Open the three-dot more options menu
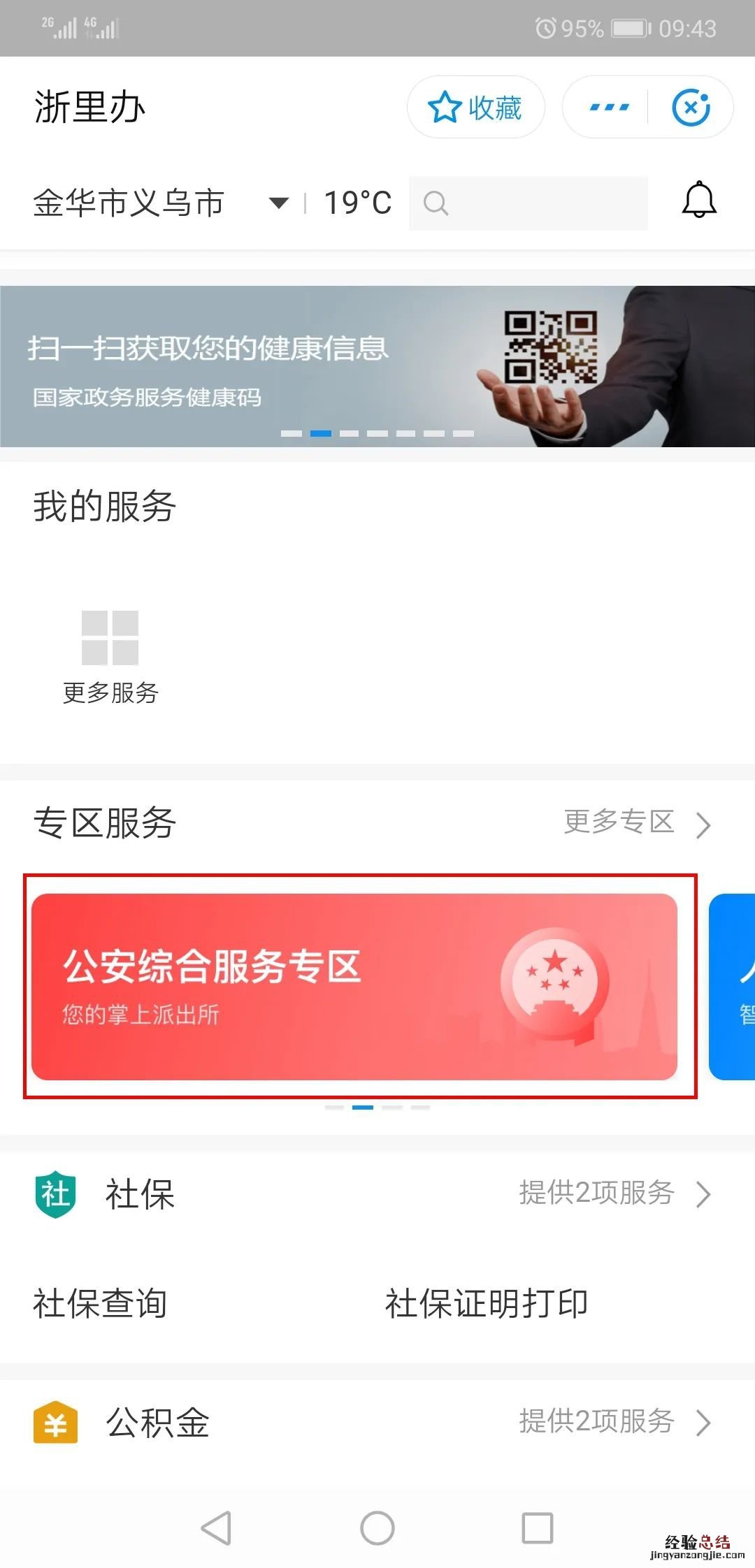The height and width of the screenshot is (1568, 755). click(x=609, y=108)
